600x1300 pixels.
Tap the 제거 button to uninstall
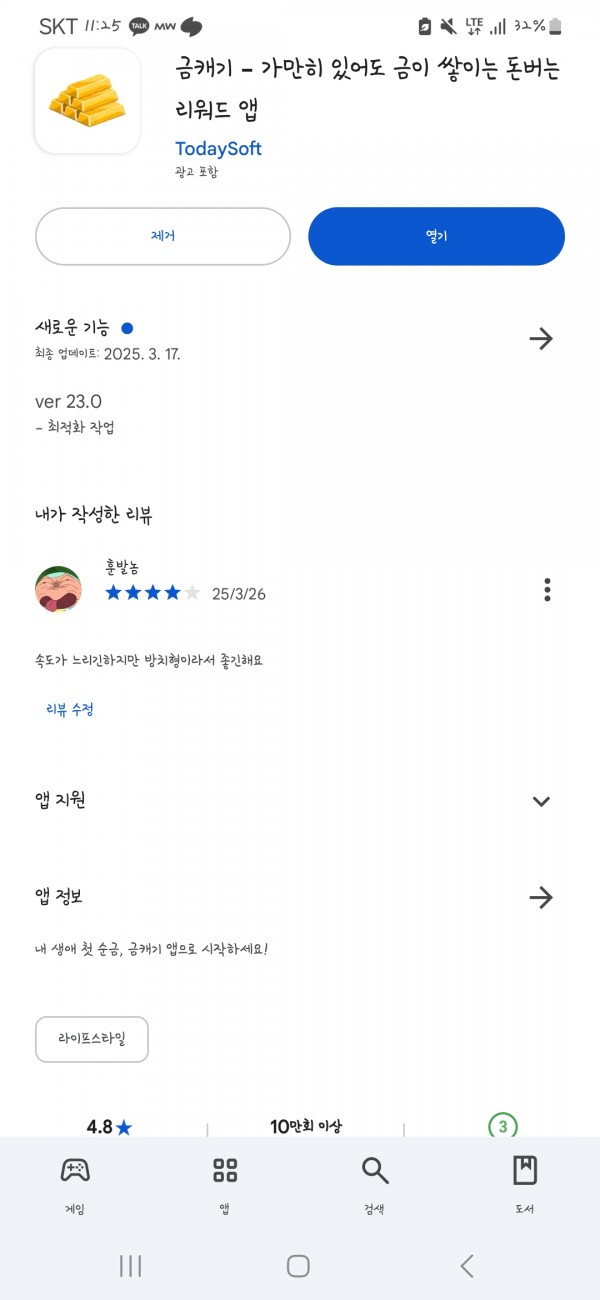tap(163, 236)
